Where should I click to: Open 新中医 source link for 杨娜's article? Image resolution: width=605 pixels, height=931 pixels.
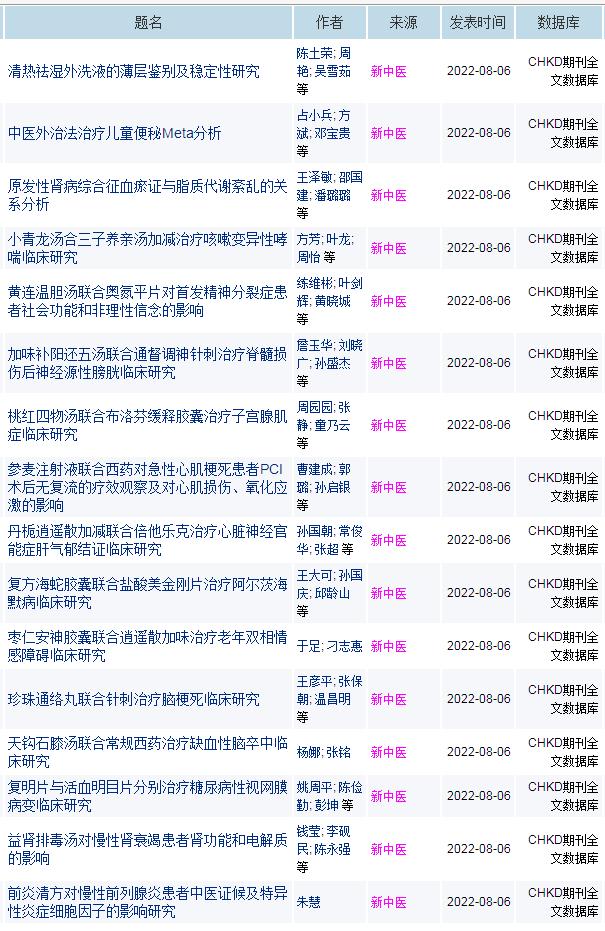388,752
